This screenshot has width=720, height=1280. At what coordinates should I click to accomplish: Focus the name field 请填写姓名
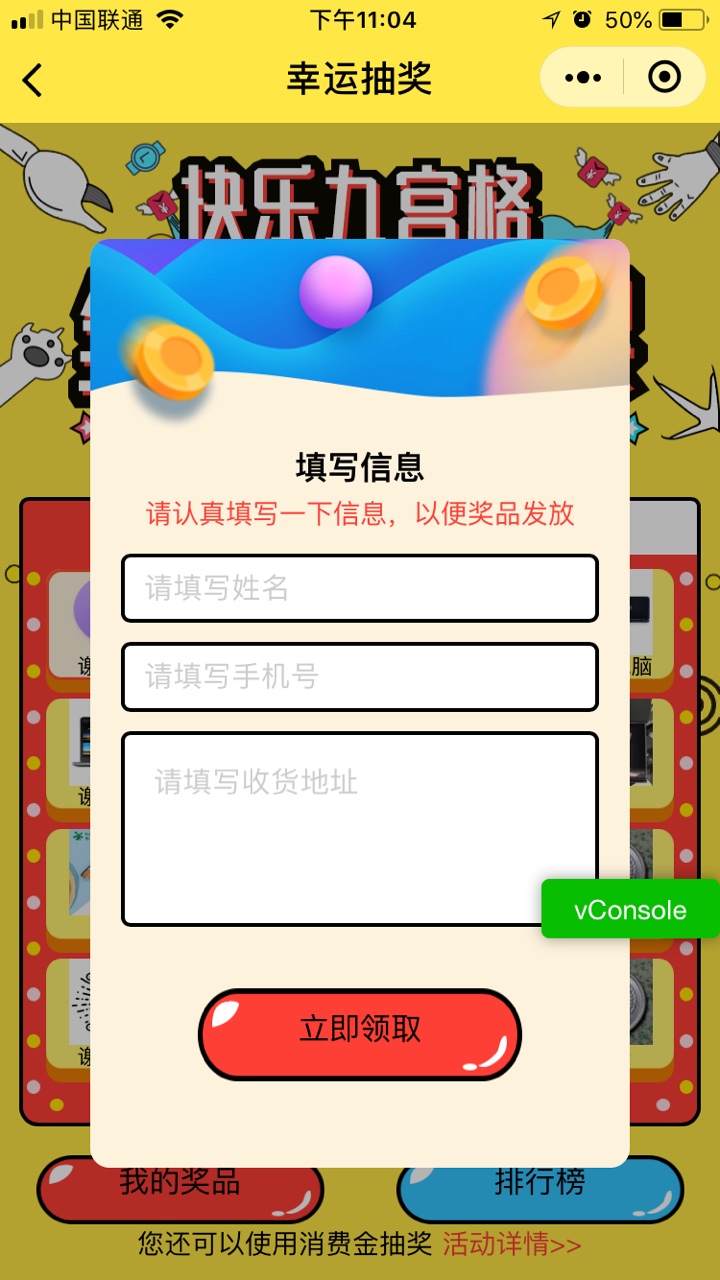pos(360,588)
